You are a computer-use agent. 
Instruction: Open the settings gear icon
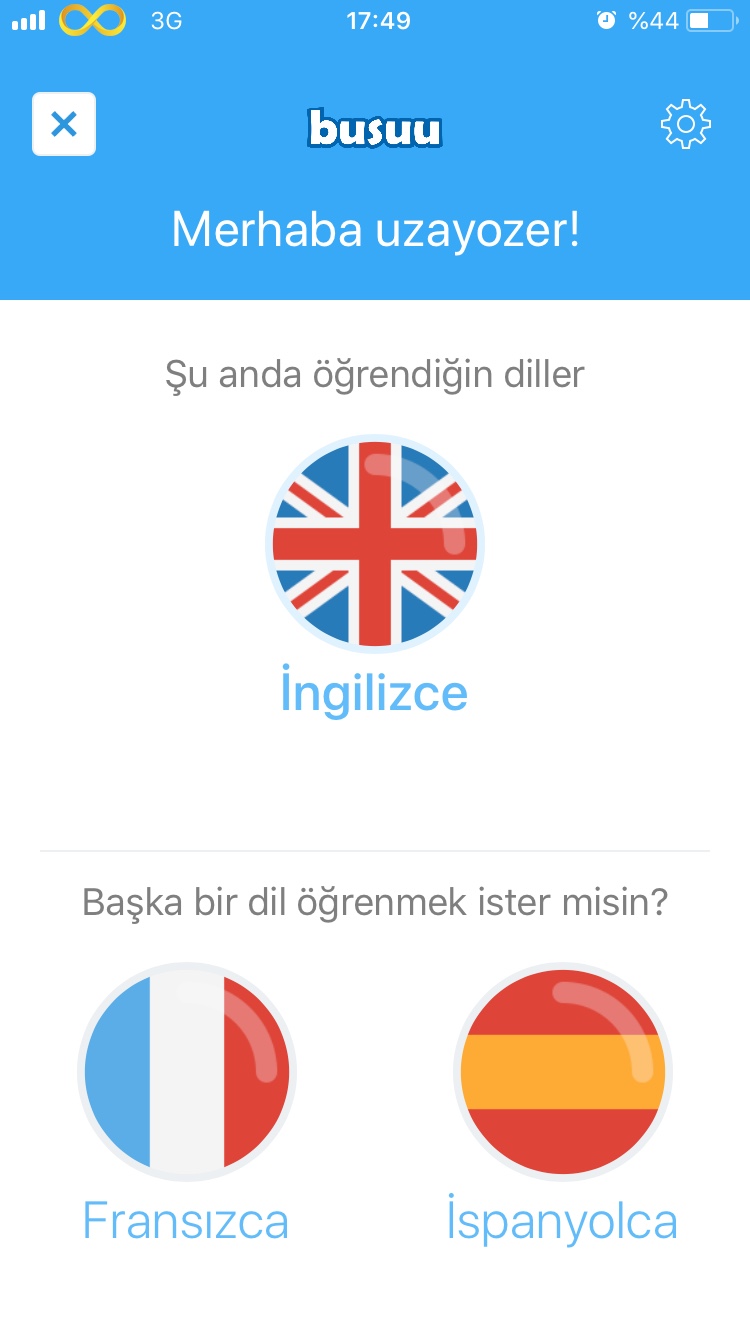pos(686,124)
